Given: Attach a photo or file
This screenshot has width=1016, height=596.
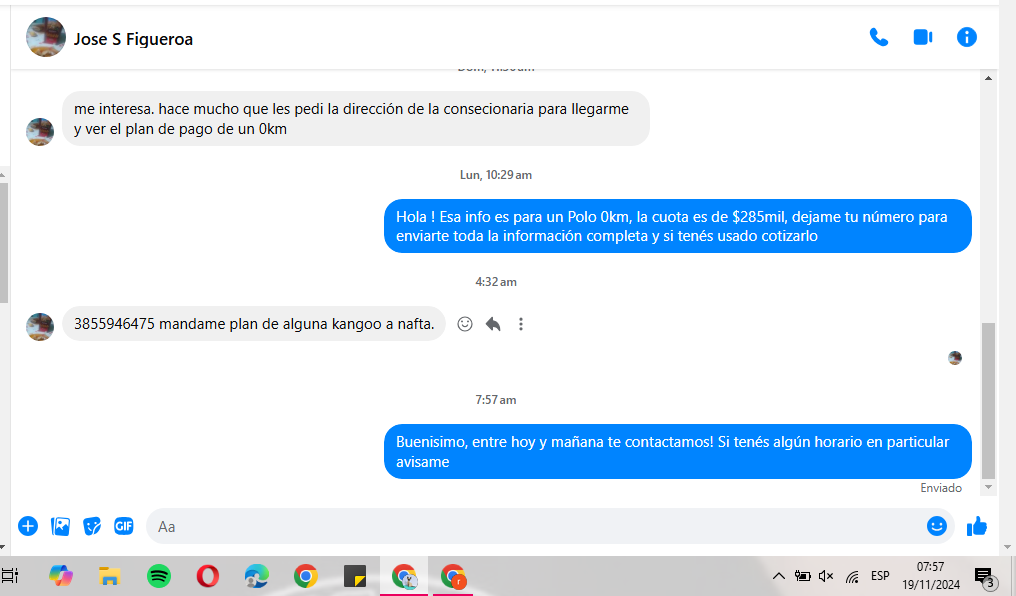Looking at the screenshot, I should 60,526.
